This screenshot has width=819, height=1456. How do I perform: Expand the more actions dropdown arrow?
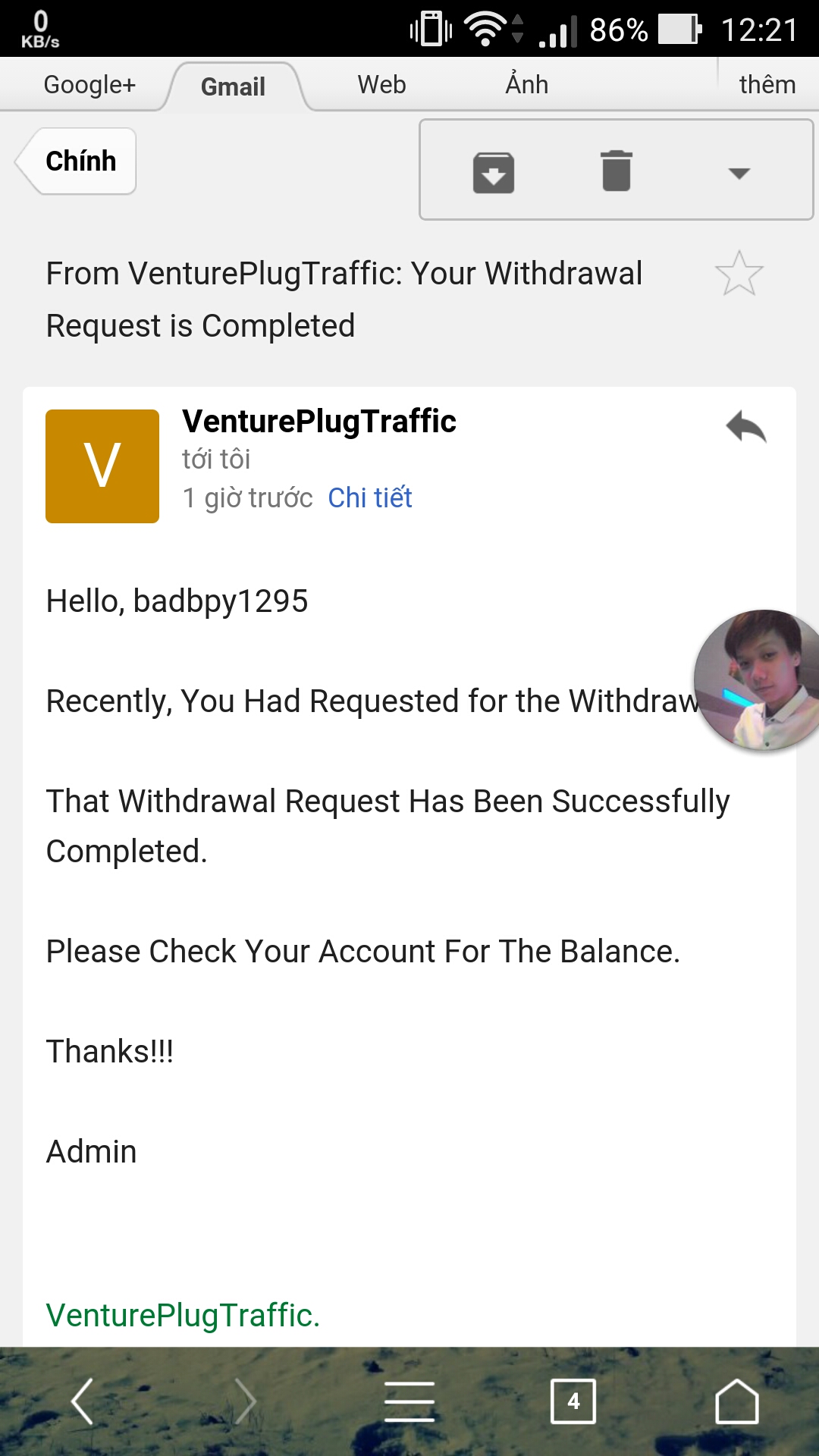pos(739,173)
